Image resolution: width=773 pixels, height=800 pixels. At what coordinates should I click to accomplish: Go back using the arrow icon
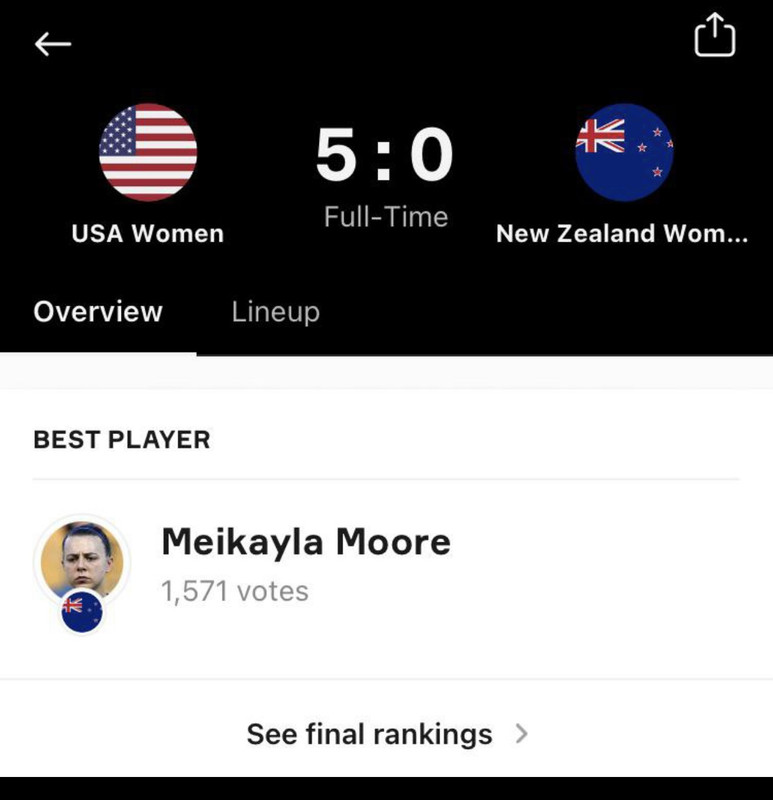53,43
